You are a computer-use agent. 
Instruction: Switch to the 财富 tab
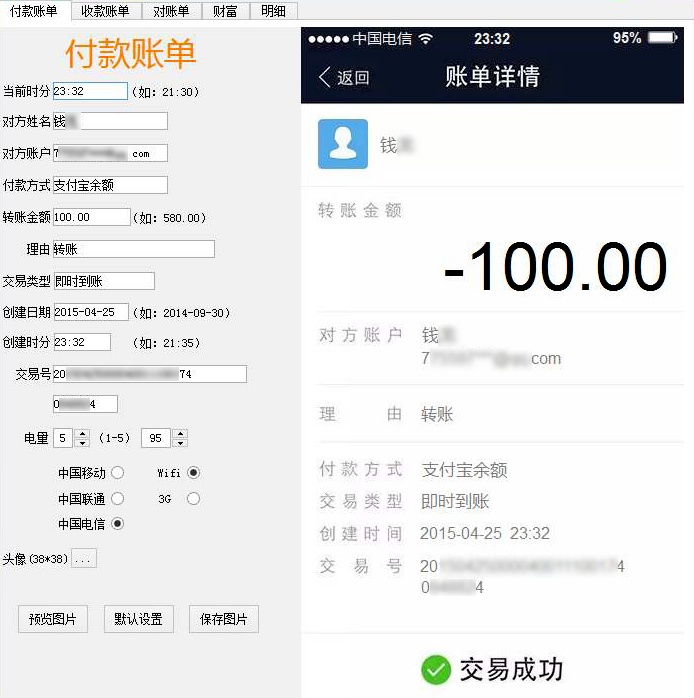coord(225,11)
